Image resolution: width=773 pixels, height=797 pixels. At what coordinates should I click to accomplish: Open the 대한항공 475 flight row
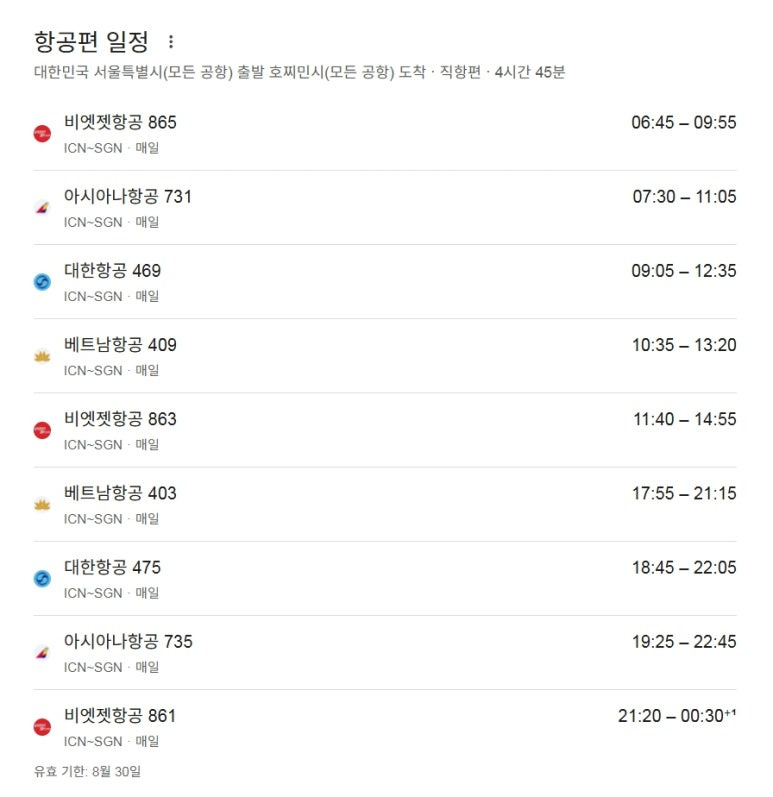pyautogui.click(x=385, y=579)
